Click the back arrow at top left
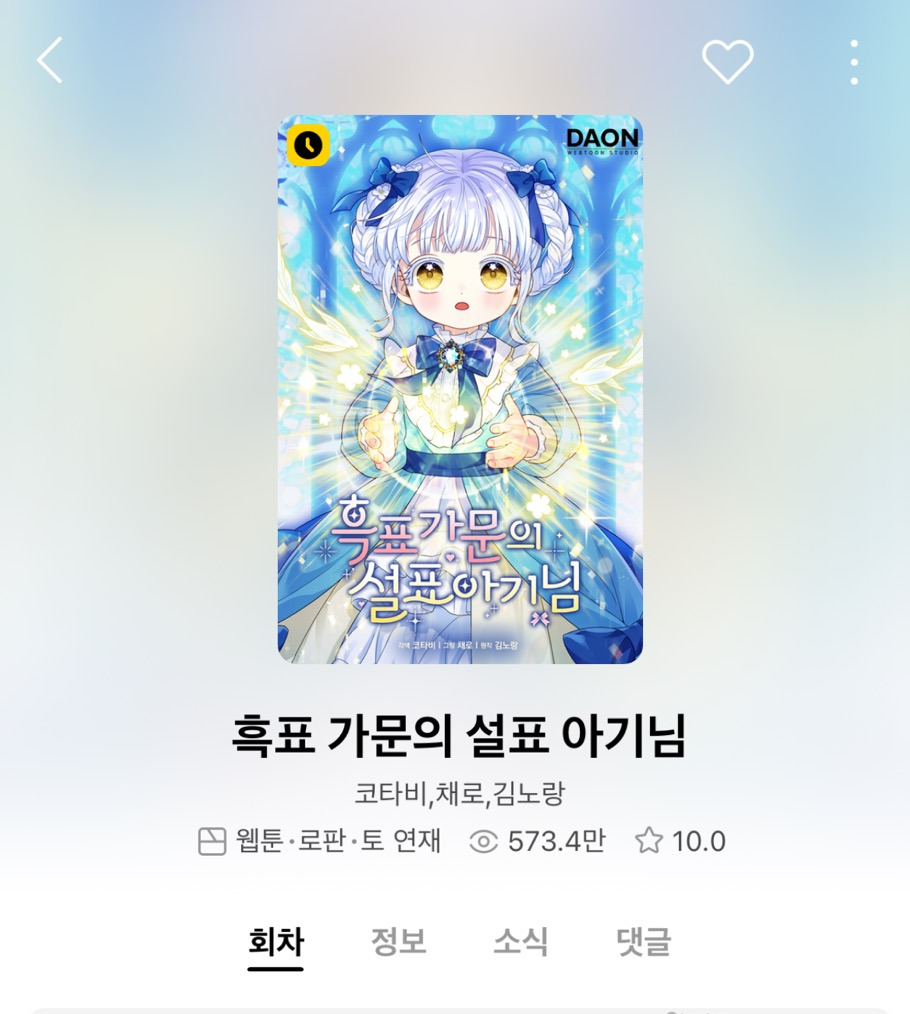910x1014 pixels. pyautogui.click(x=52, y=60)
